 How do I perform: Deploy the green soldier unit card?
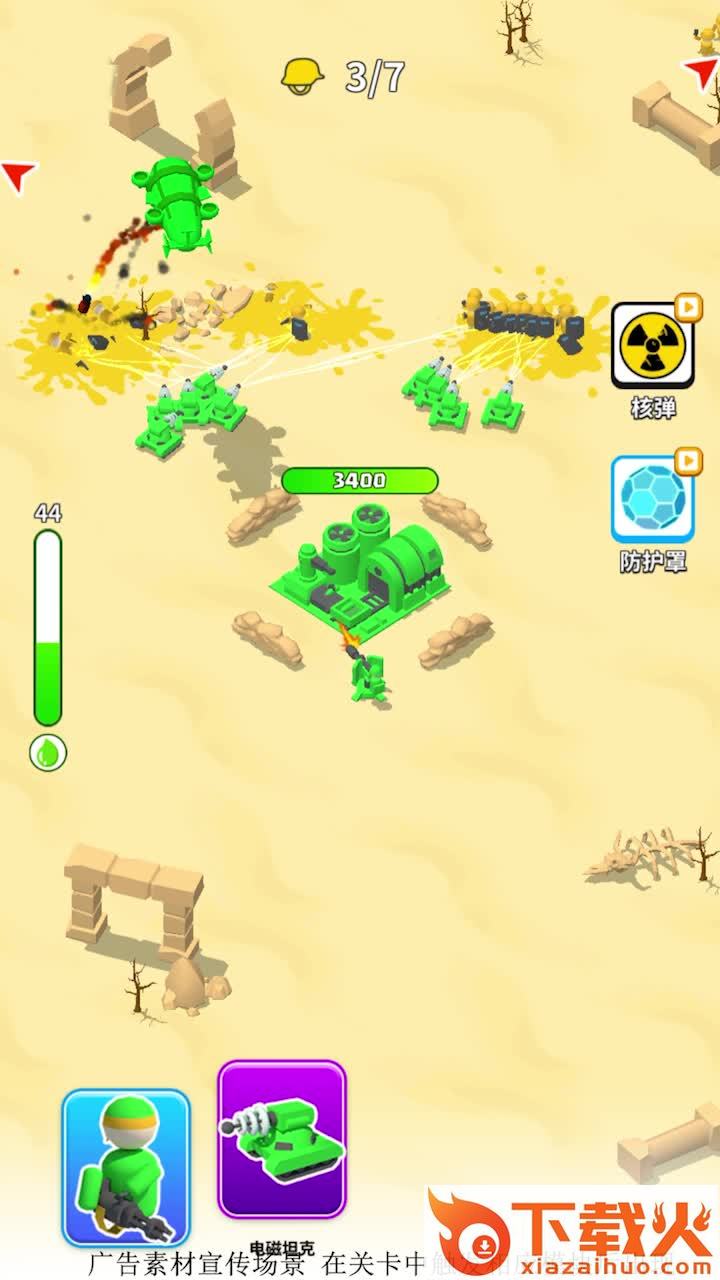(126, 1167)
